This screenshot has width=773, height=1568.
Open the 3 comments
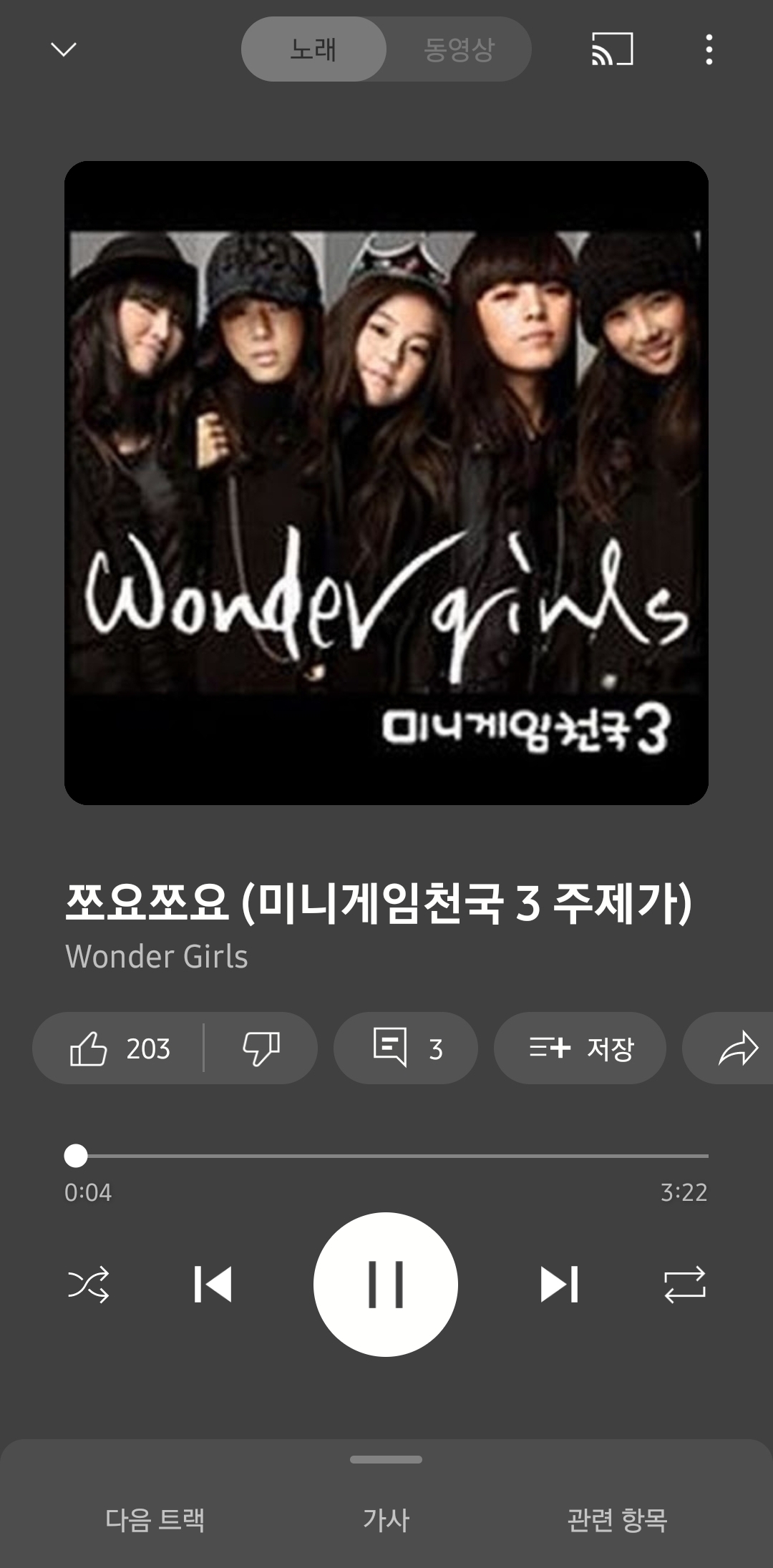coord(405,1048)
